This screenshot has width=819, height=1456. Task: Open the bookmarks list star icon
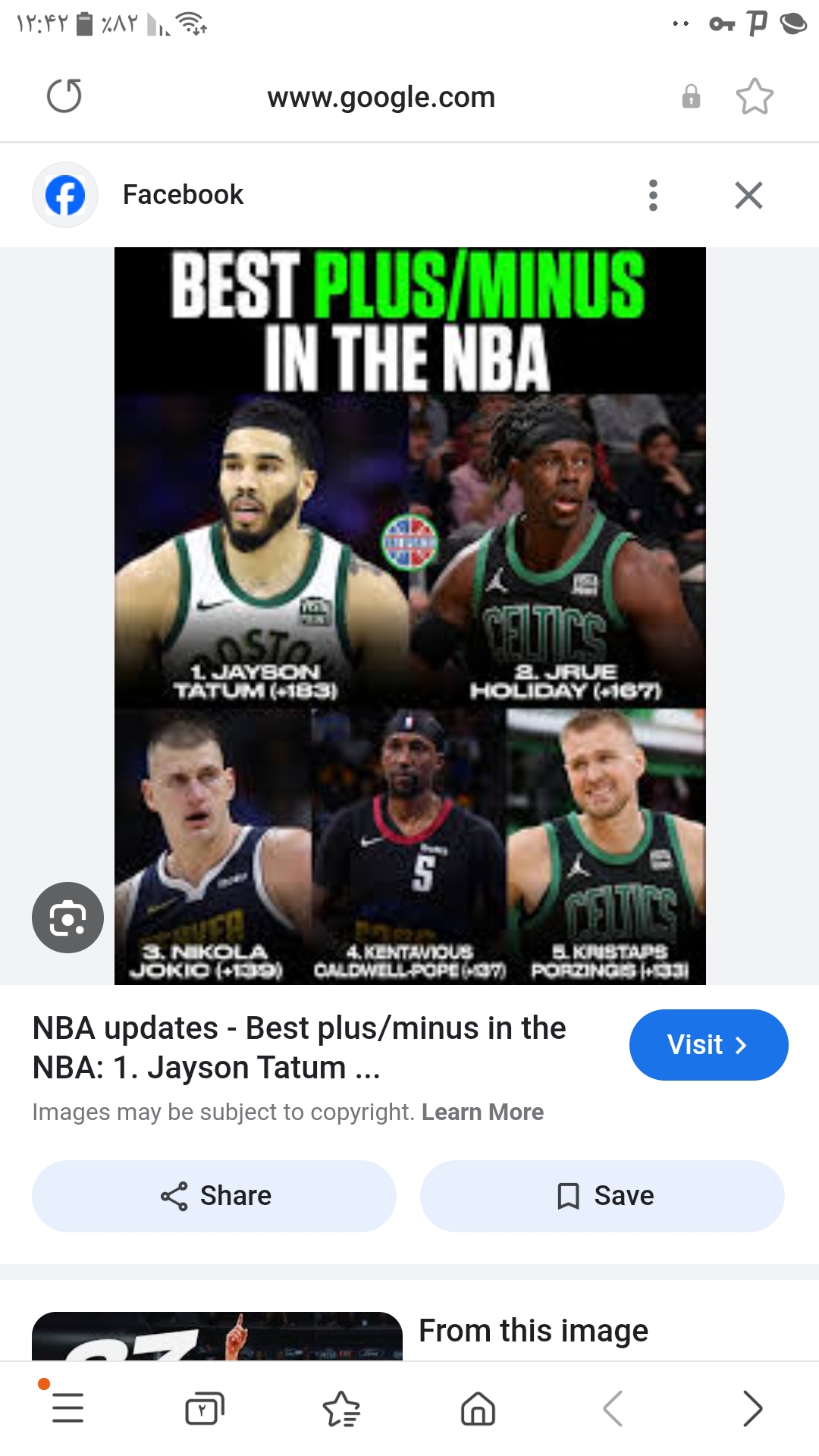coord(341,1409)
